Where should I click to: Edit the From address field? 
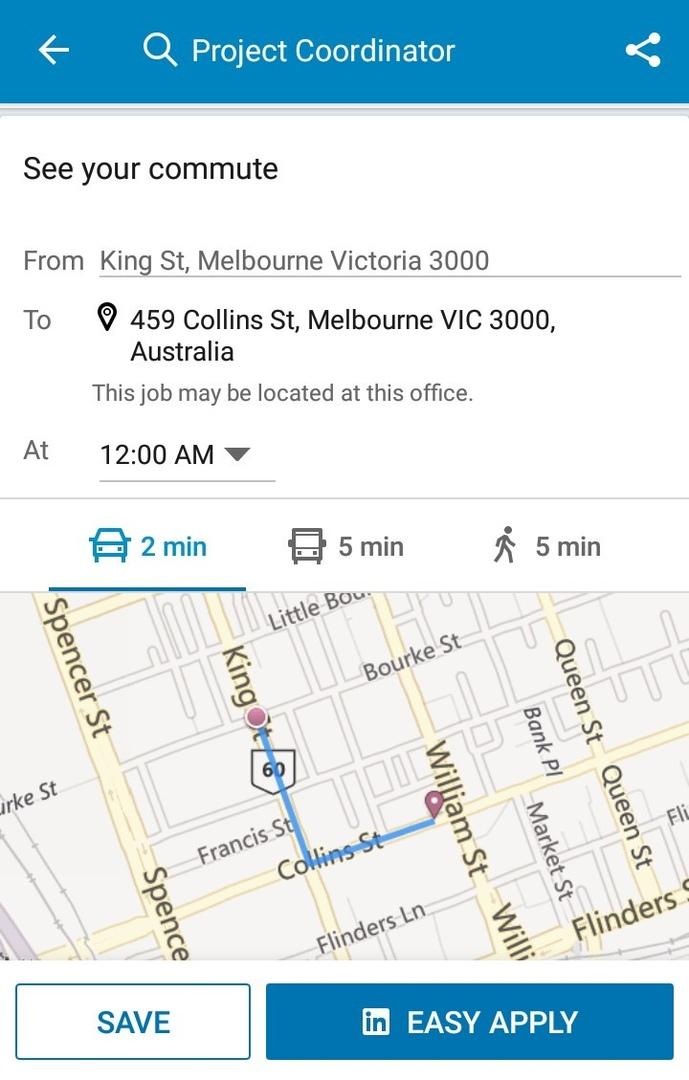coord(390,261)
